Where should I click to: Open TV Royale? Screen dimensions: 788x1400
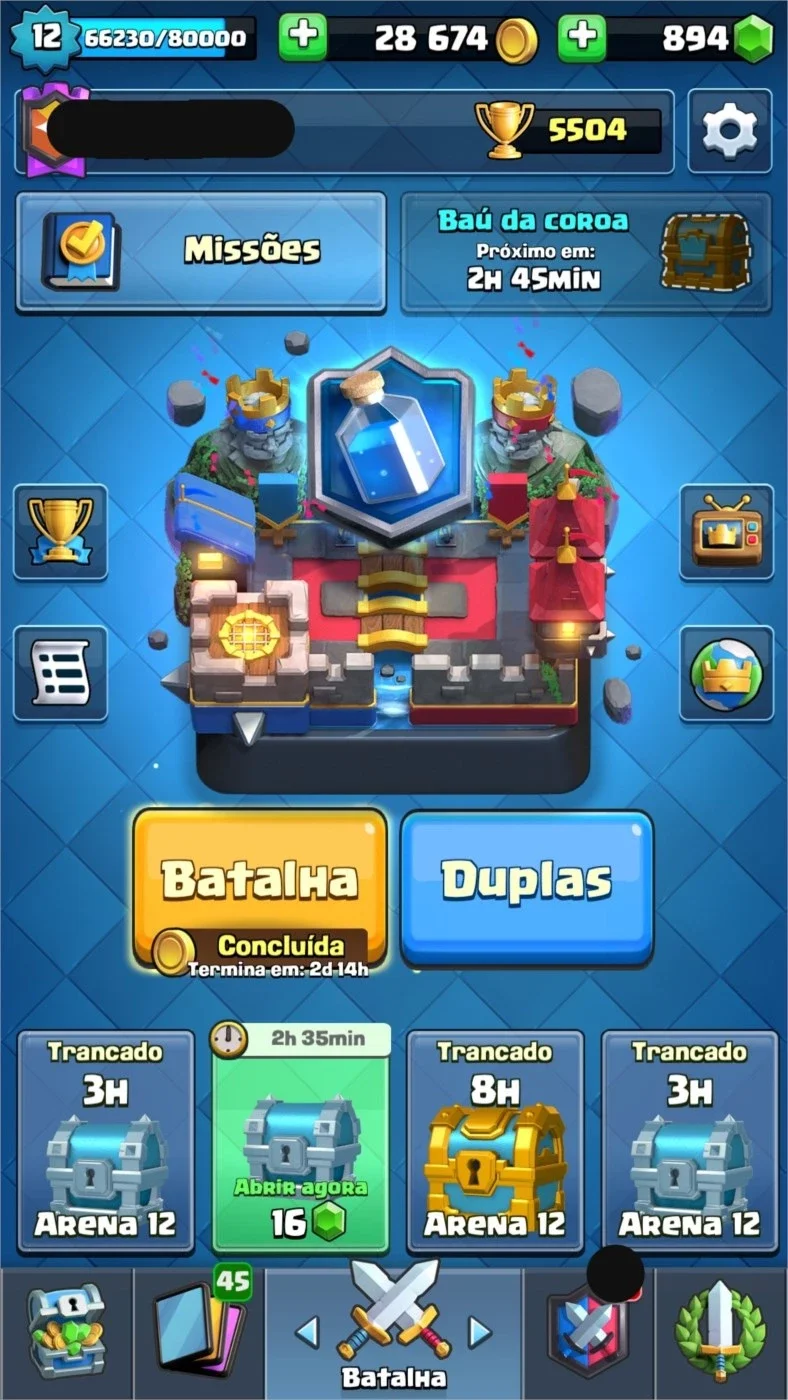click(727, 532)
